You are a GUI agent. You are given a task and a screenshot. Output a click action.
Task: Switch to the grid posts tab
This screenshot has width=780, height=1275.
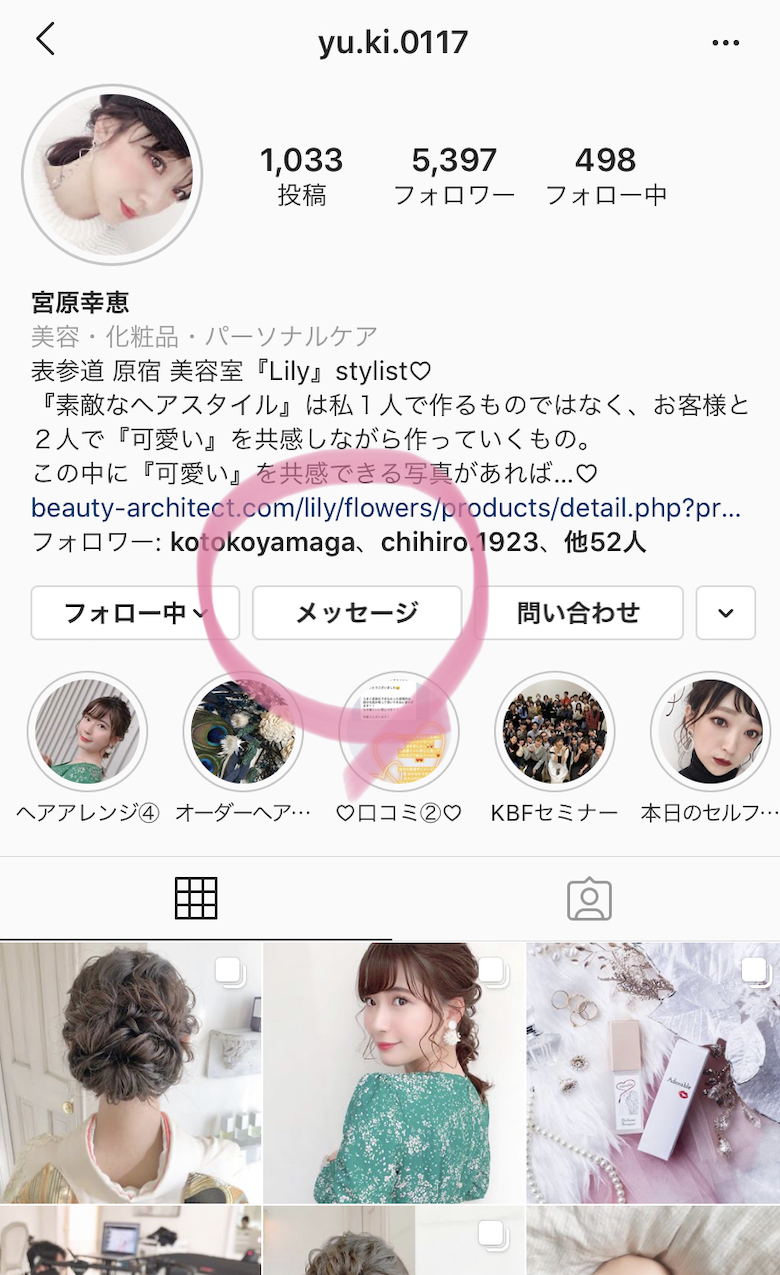click(196, 898)
